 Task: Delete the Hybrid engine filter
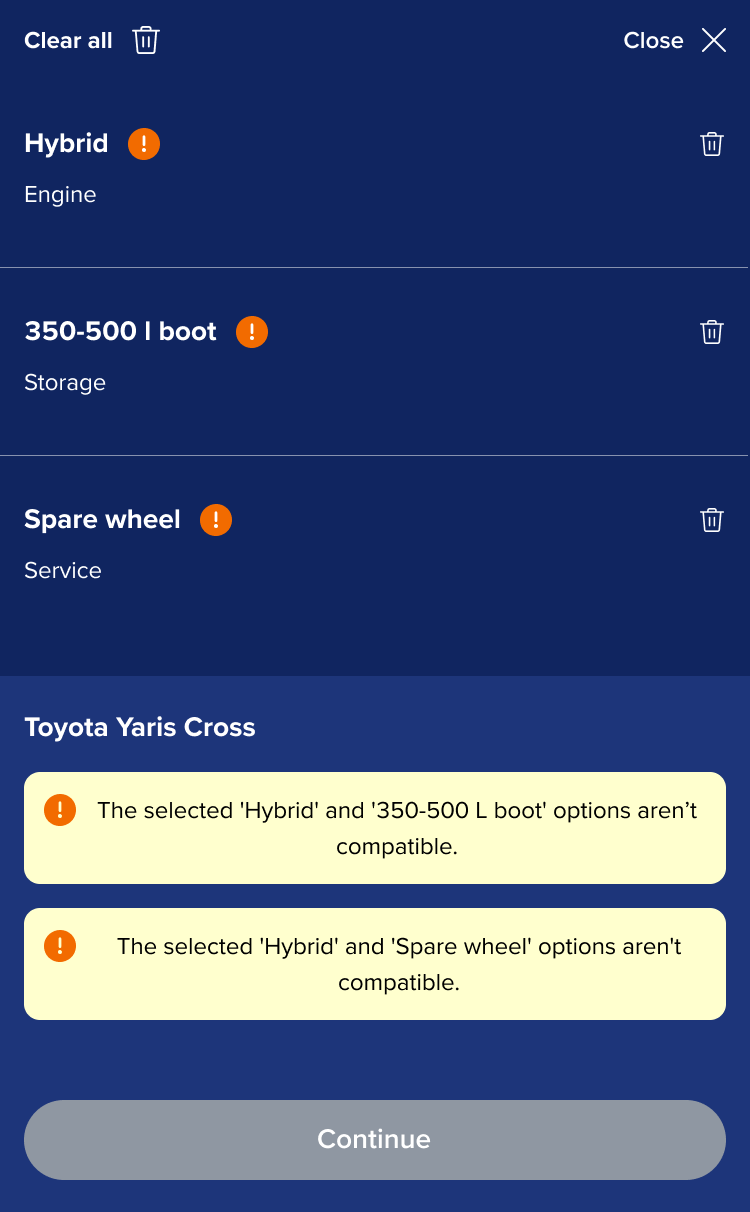coord(711,144)
